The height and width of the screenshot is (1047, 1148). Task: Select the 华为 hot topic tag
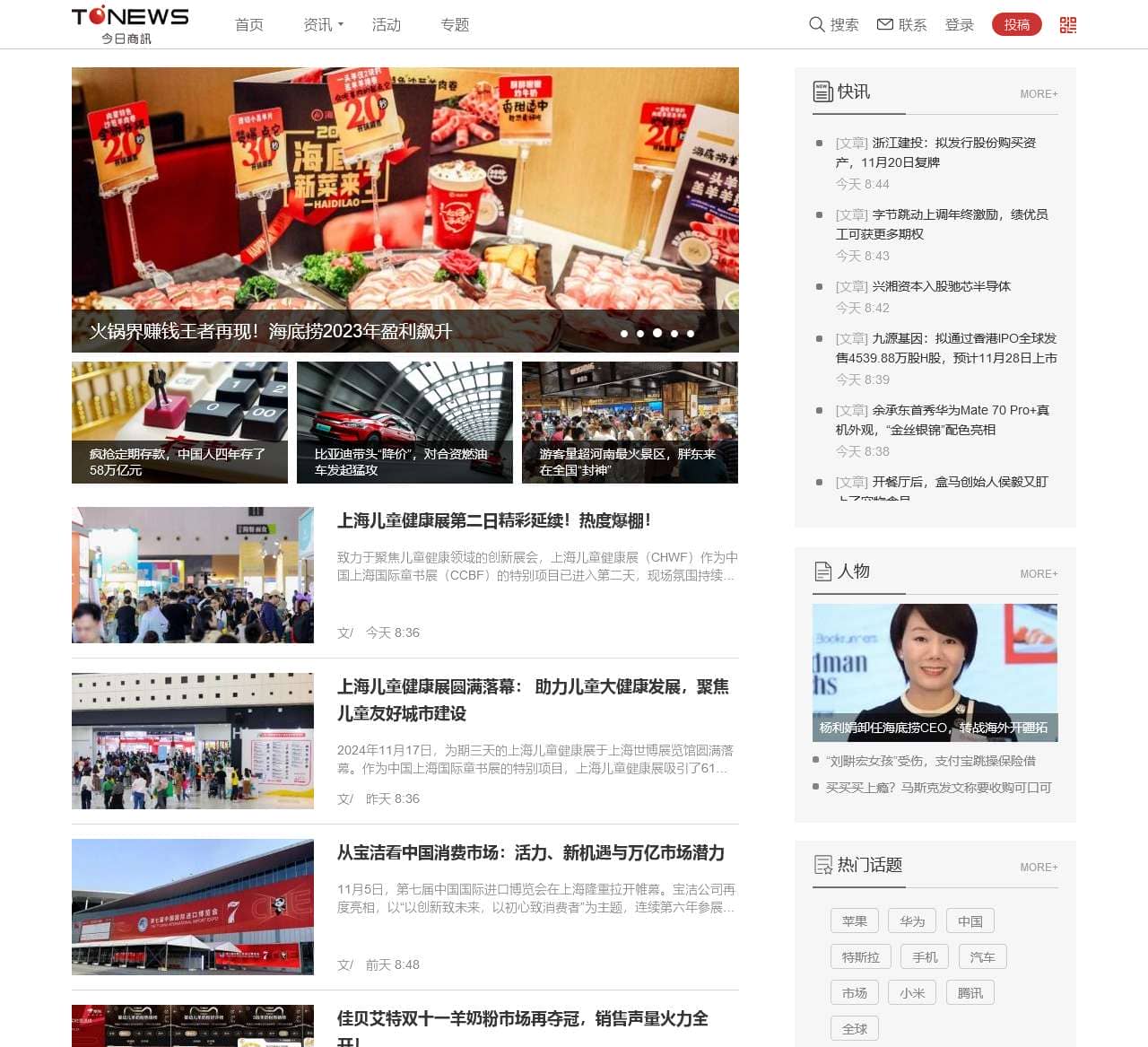tap(912, 921)
